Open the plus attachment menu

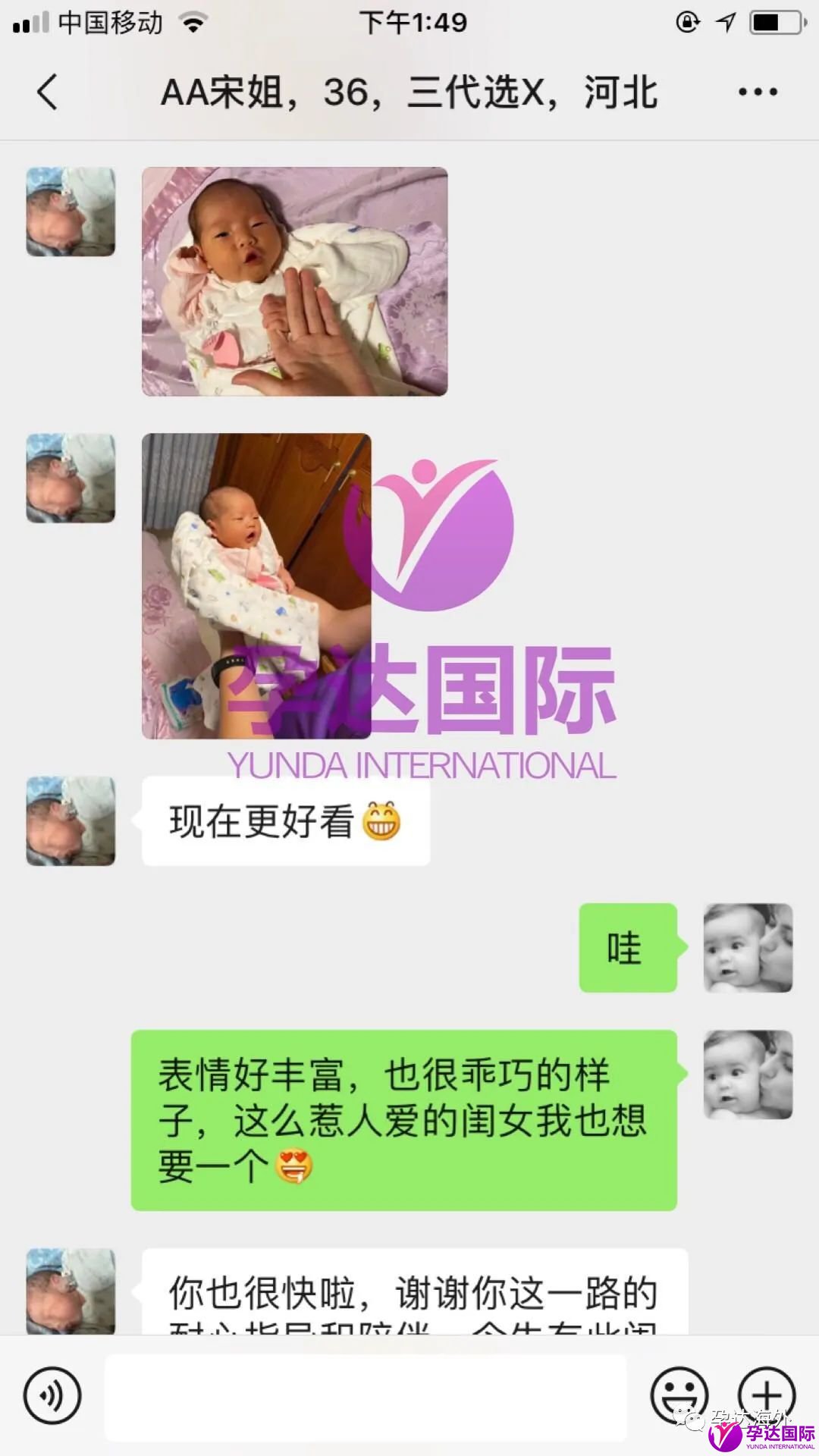(767, 1395)
